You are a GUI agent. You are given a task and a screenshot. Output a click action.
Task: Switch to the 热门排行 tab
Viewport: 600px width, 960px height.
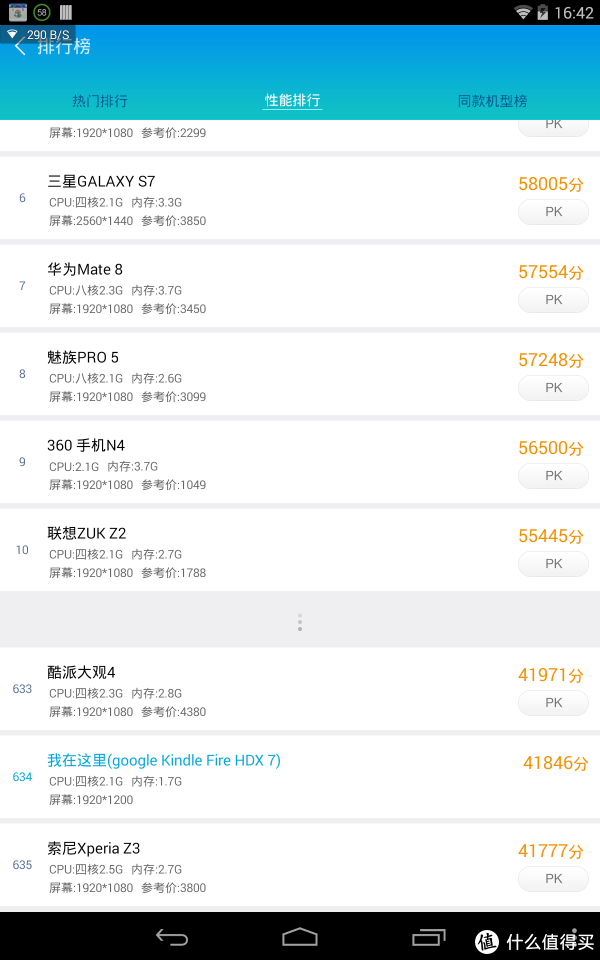[100, 101]
